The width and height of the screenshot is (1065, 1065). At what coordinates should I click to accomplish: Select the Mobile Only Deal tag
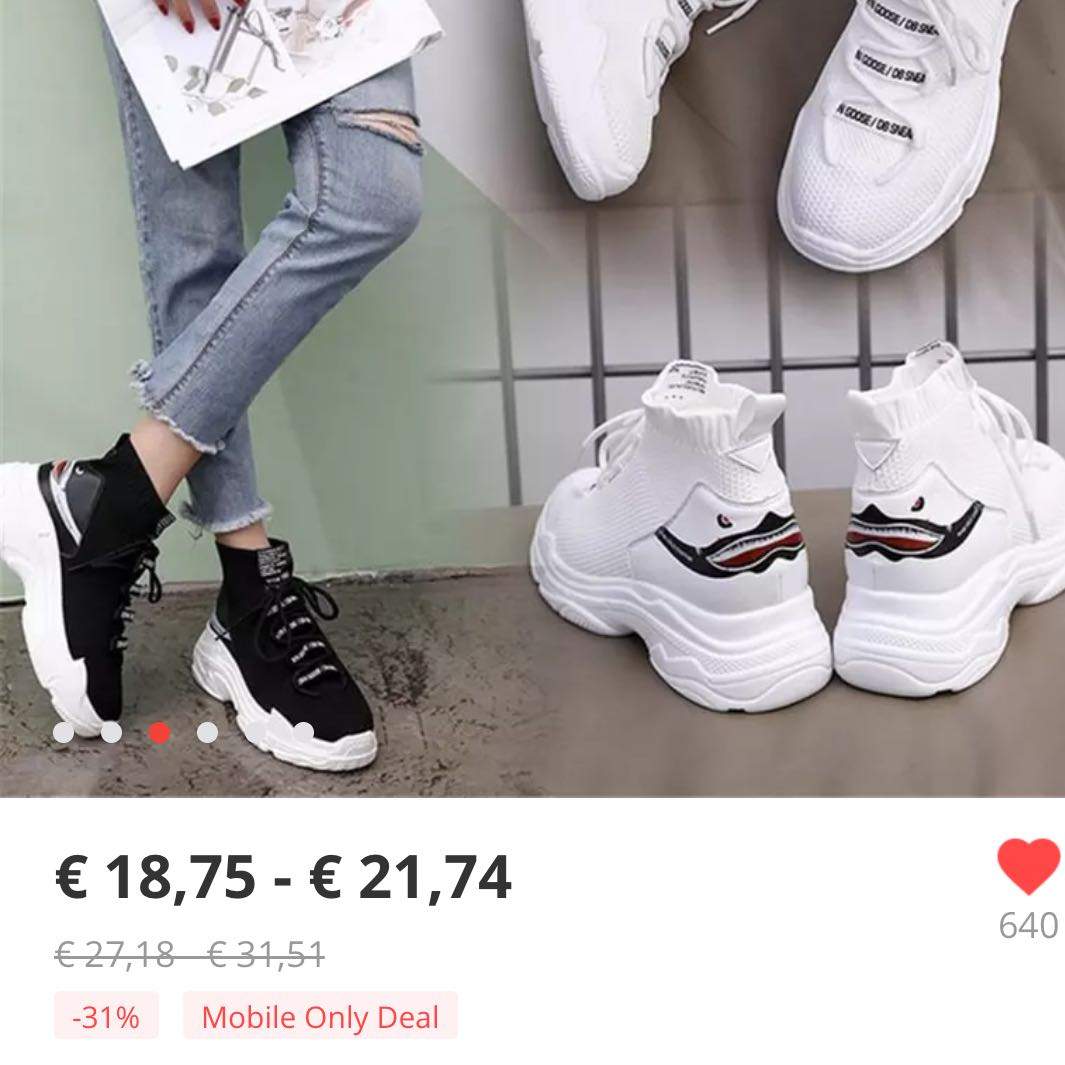click(320, 1017)
